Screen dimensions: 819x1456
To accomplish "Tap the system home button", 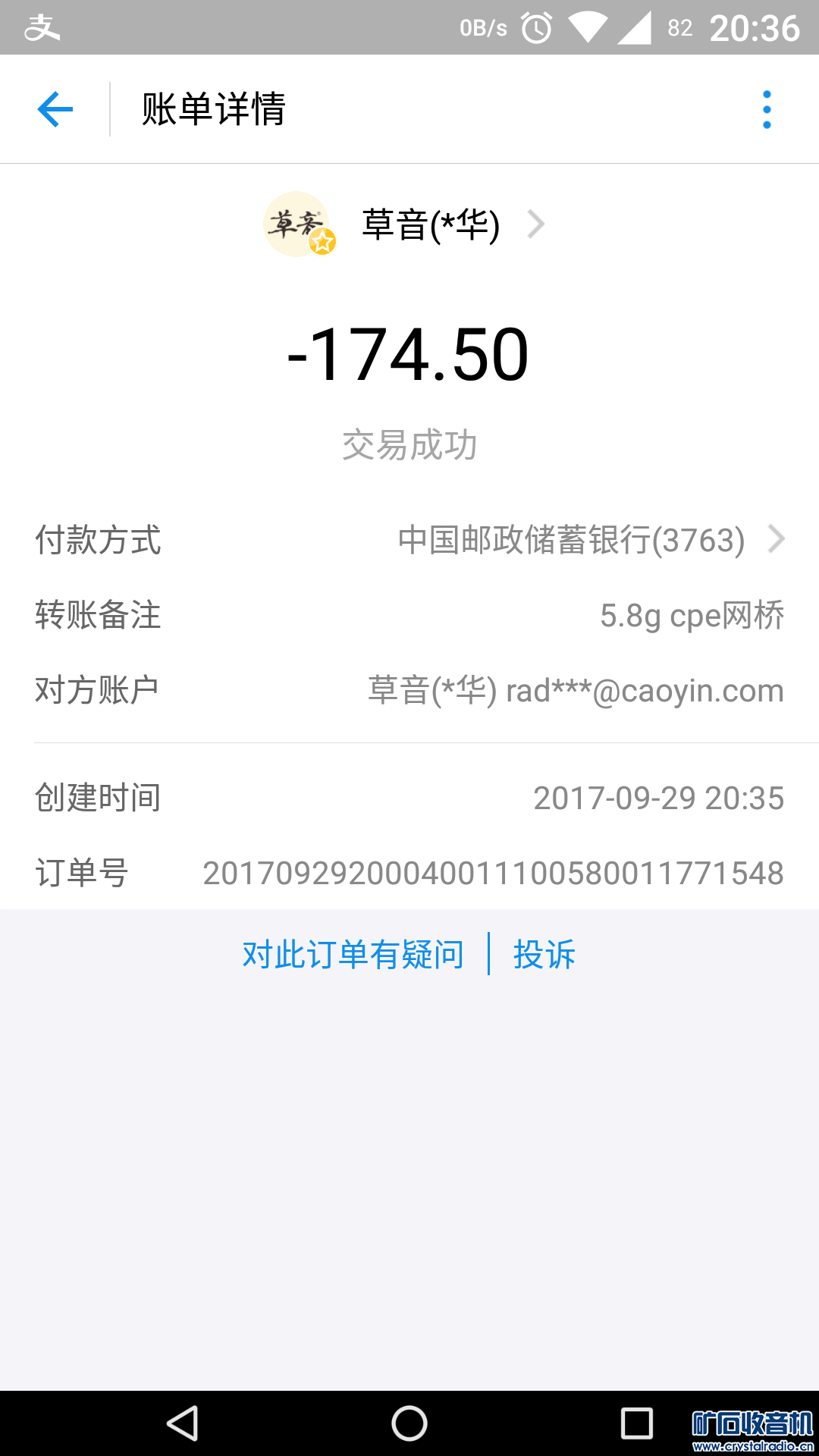I will click(409, 1423).
